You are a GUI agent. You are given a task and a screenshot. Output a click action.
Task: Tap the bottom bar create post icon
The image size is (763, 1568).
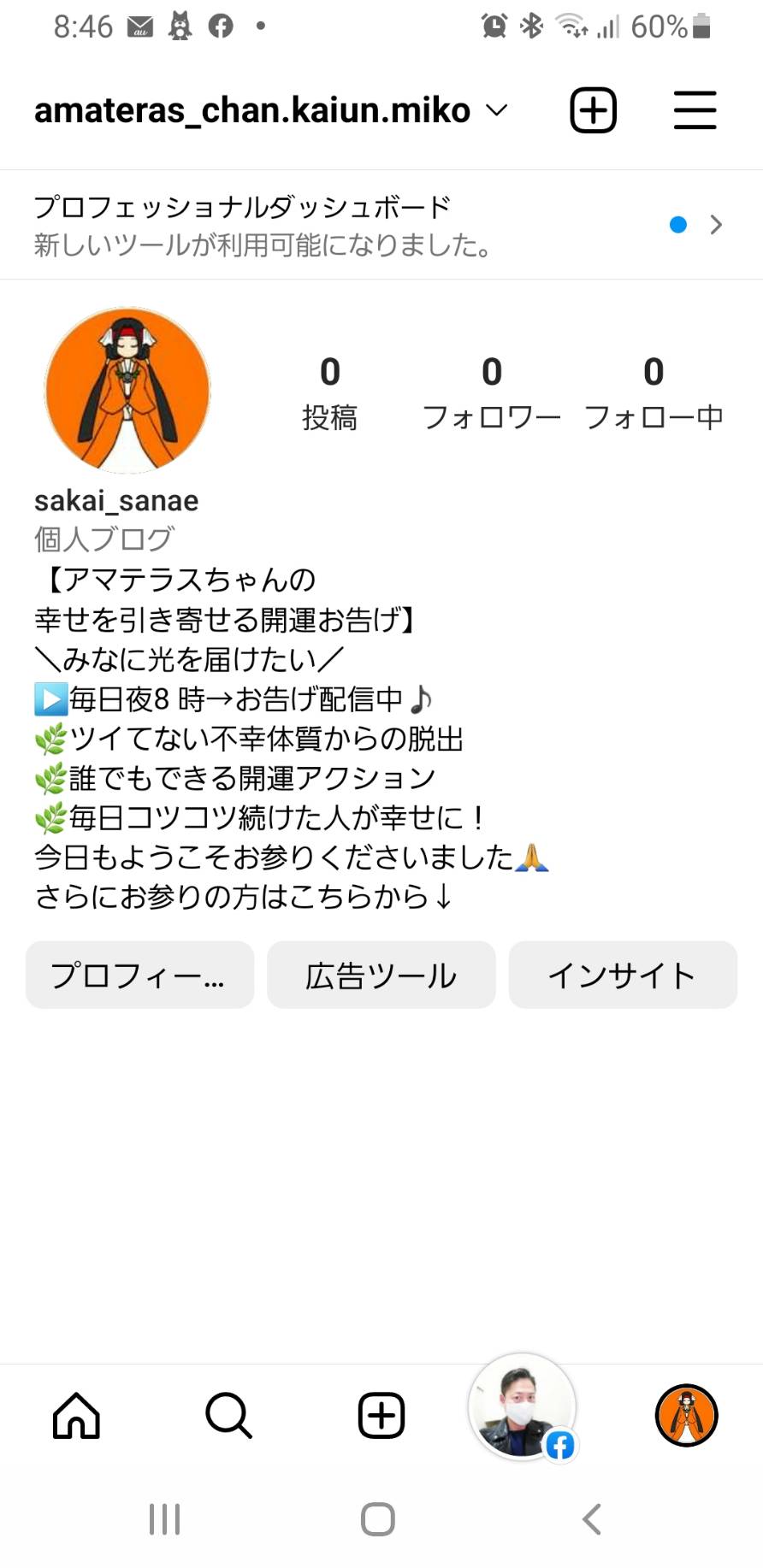pyautogui.click(x=381, y=1416)
